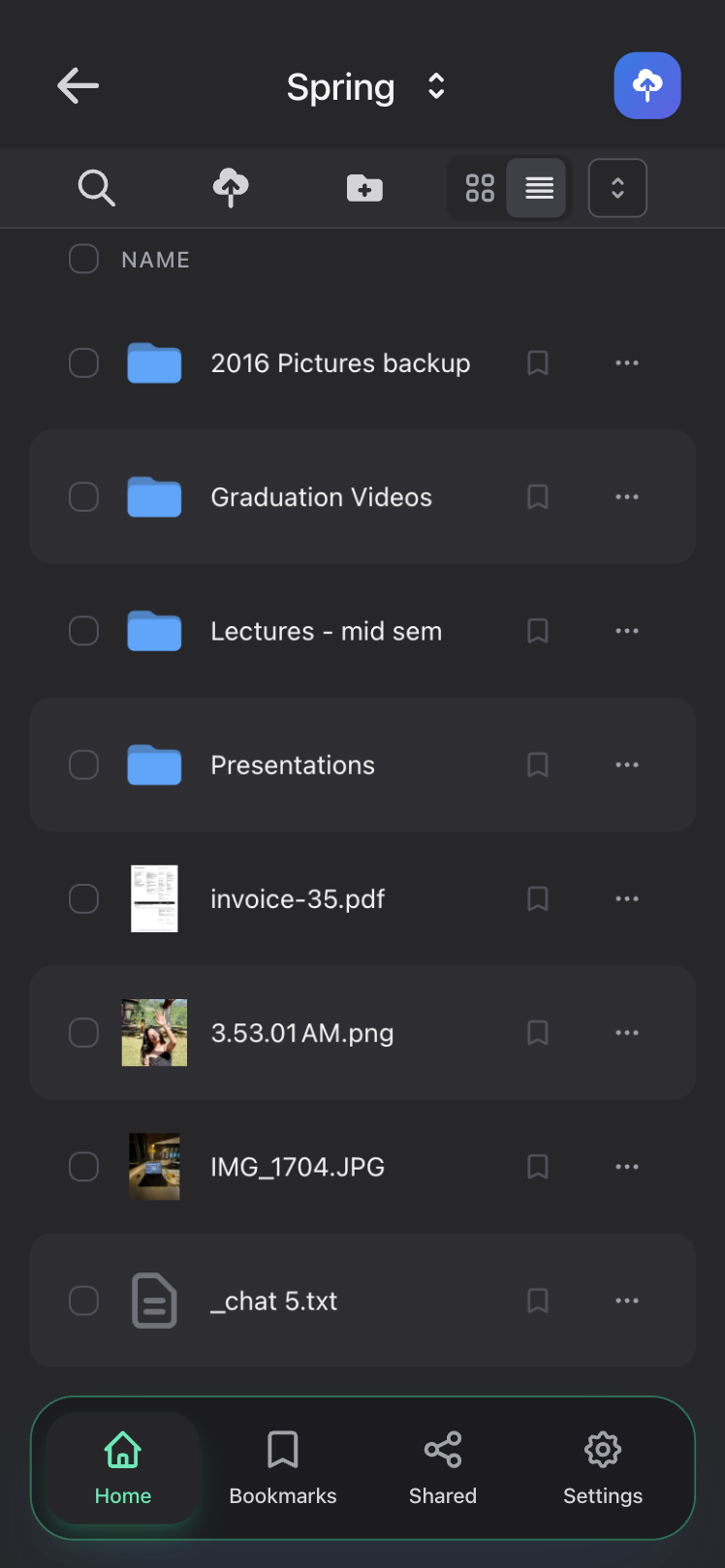The height and width of the screenshot is (1568, 725).
Task: Open the 2016 Pictures backup folder
Action: pyautogui.click(x=340, y=363)
